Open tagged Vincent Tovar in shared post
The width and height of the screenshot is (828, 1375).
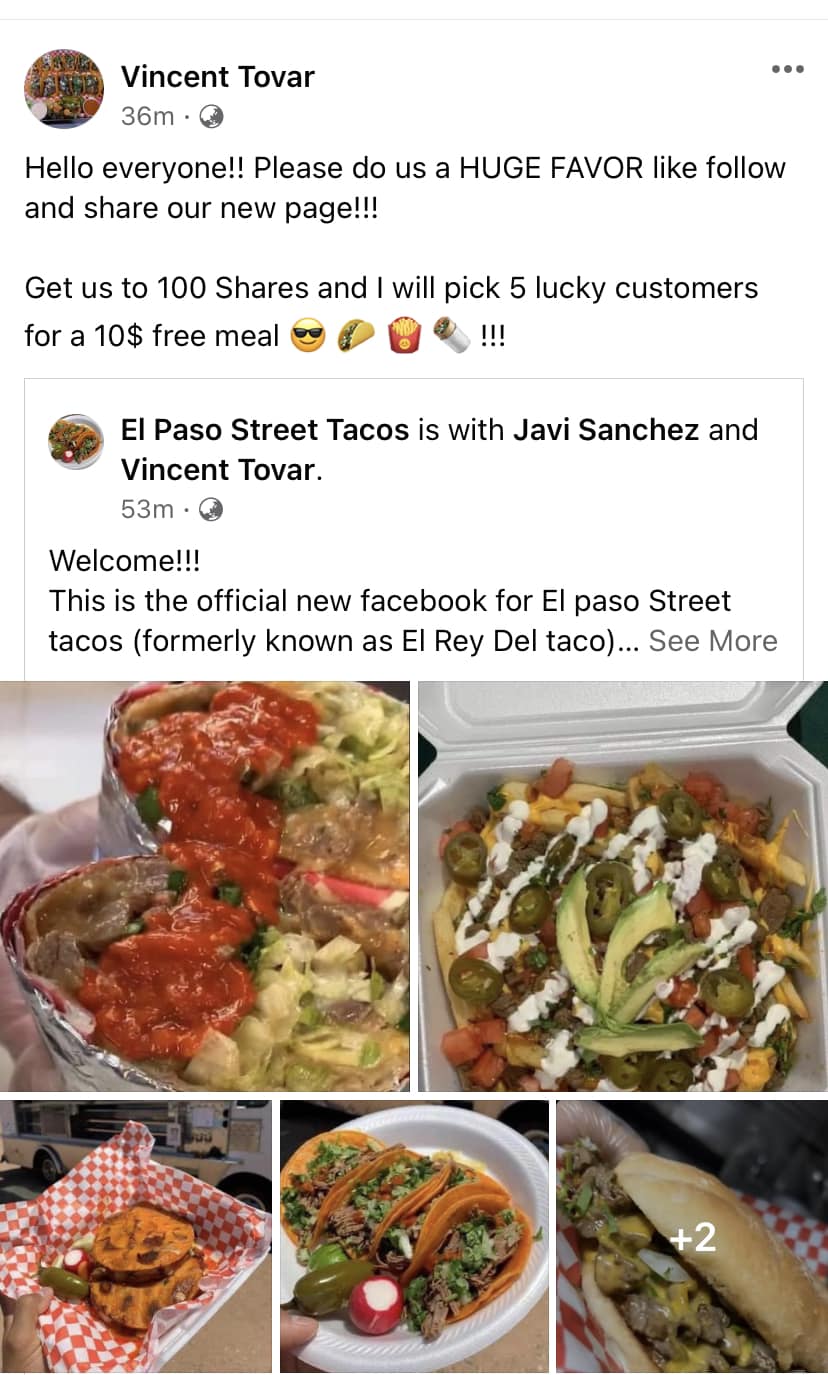[217, 469]
